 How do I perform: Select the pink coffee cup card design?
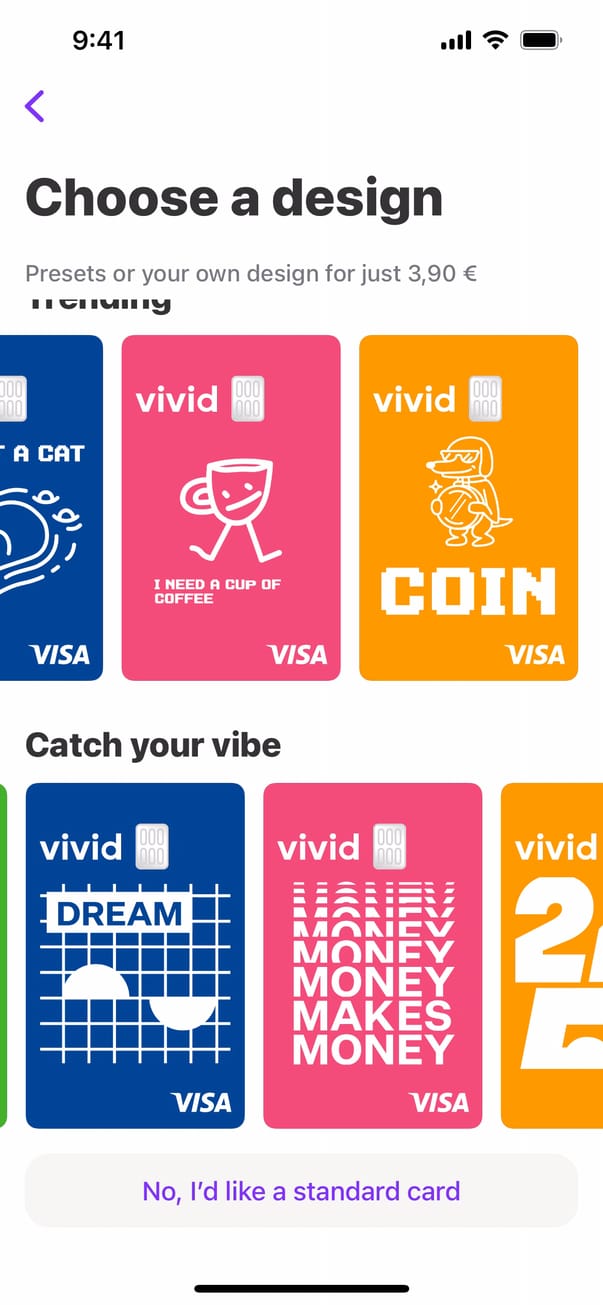click(231, 508)
